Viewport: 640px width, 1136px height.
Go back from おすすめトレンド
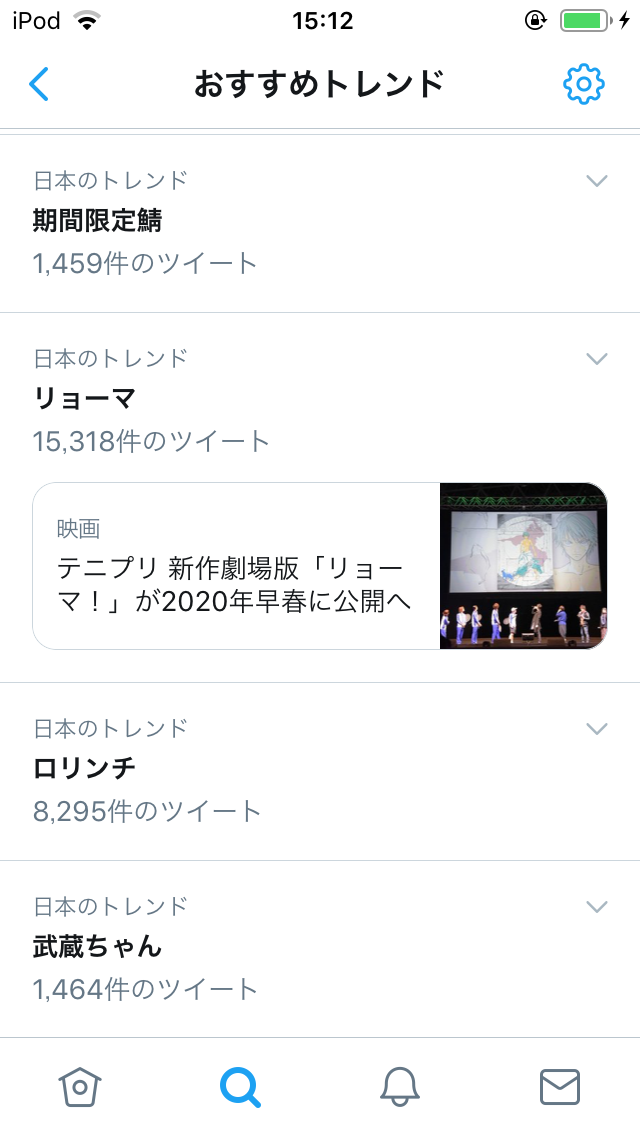point(39,85)
